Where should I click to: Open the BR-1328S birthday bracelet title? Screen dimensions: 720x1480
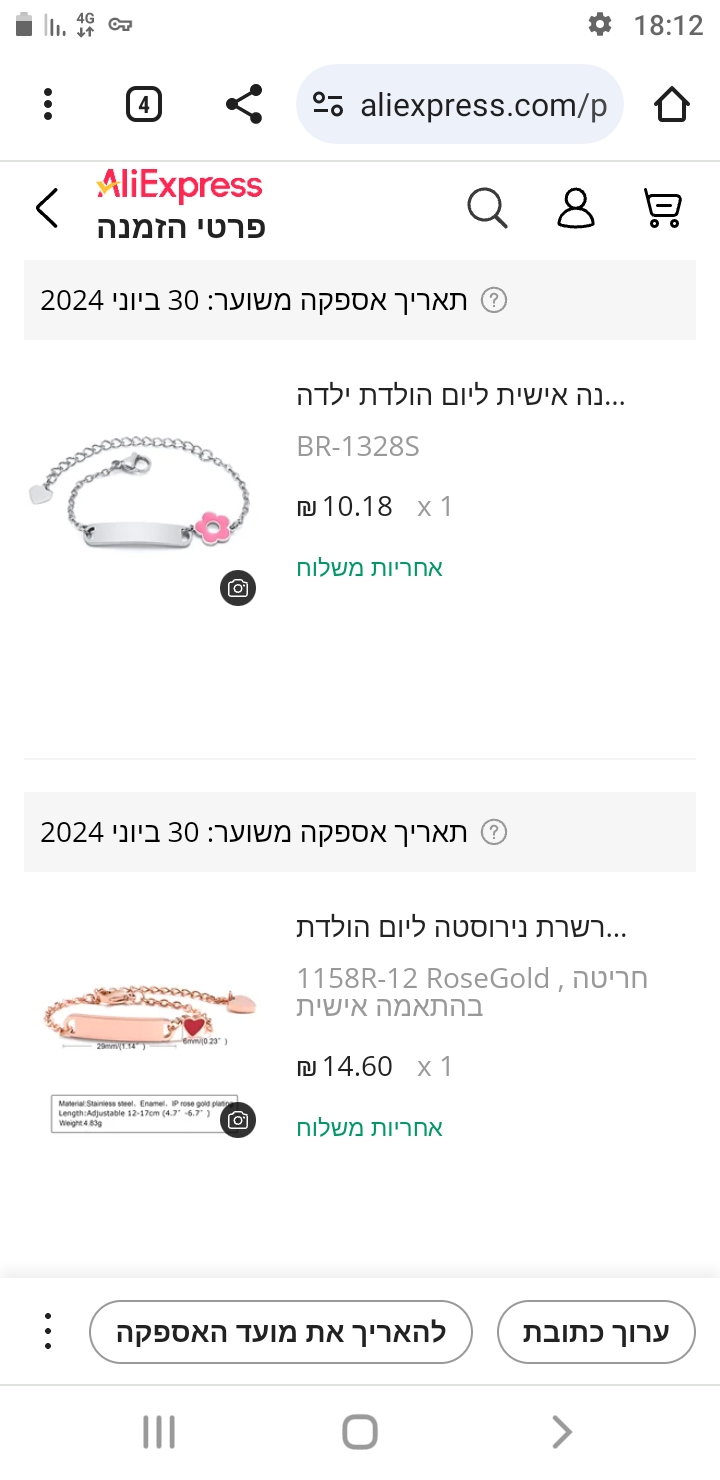(461, 396)
